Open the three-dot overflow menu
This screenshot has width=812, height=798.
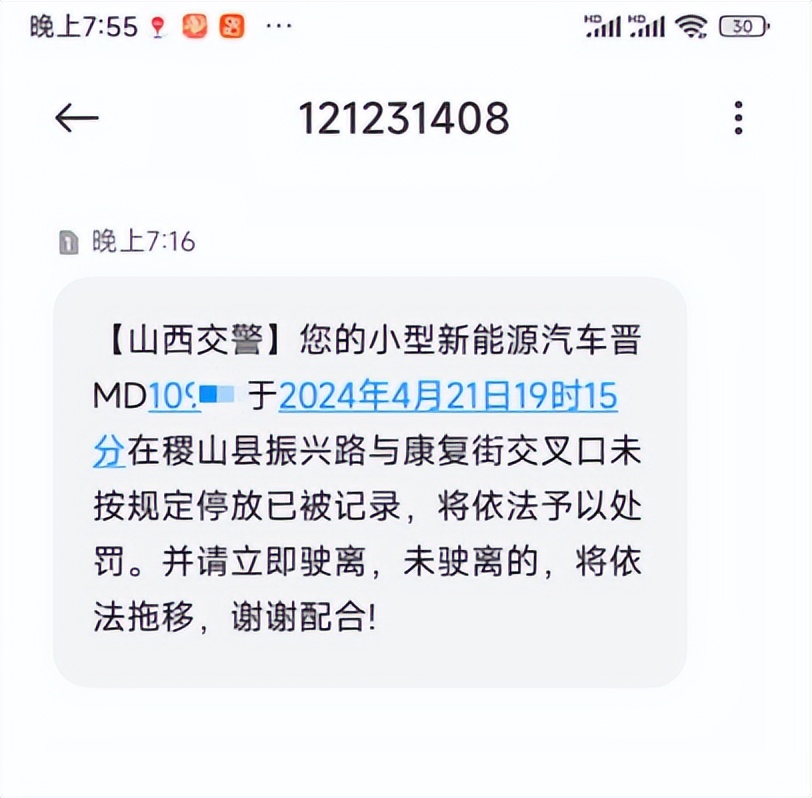click(738, 118)
